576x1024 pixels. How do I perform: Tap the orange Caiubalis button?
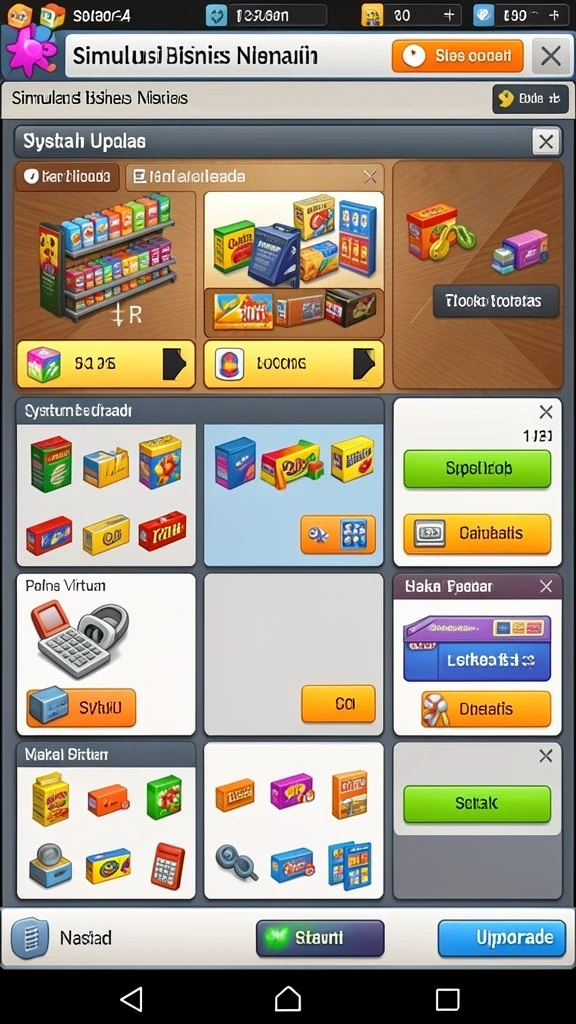coord(477,534)
